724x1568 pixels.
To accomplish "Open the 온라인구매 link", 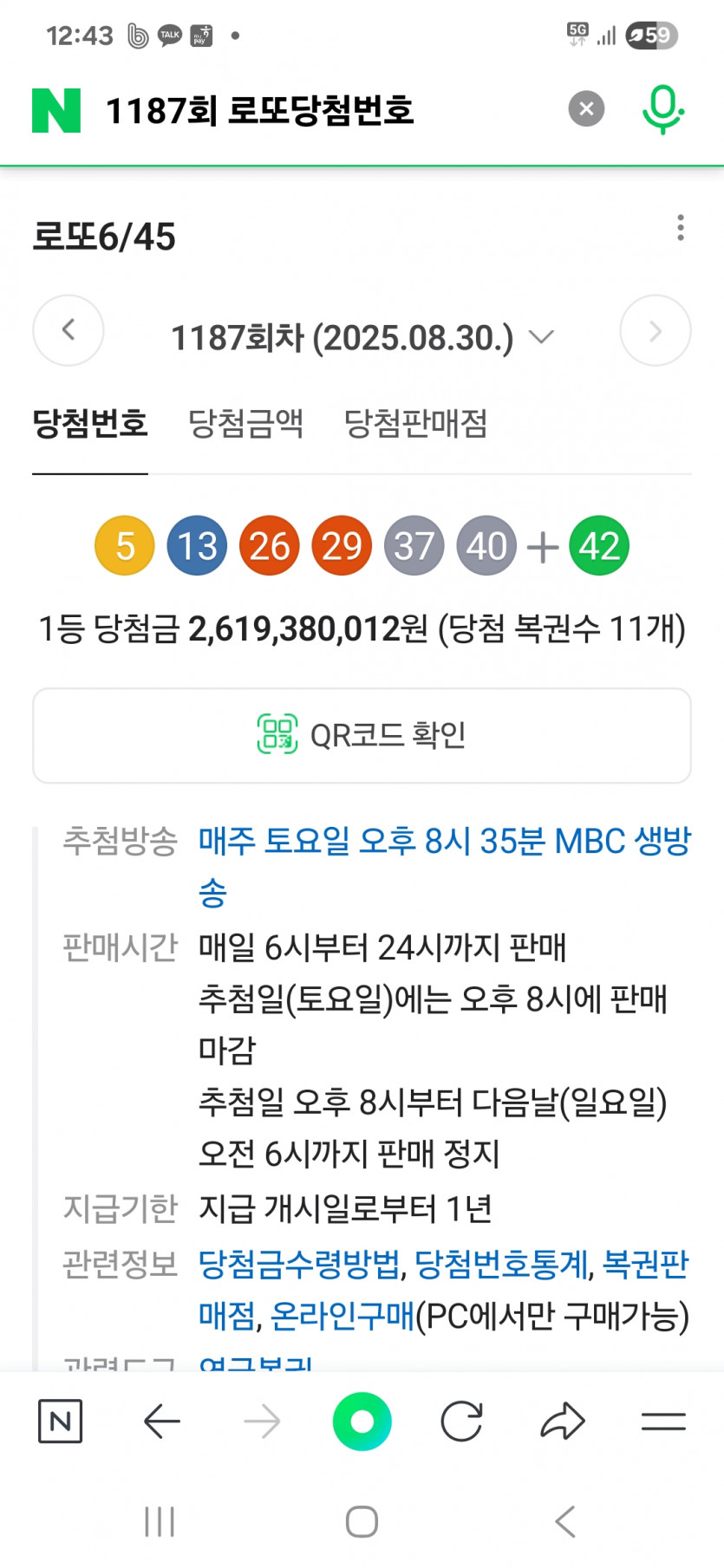I will 342,1316.
